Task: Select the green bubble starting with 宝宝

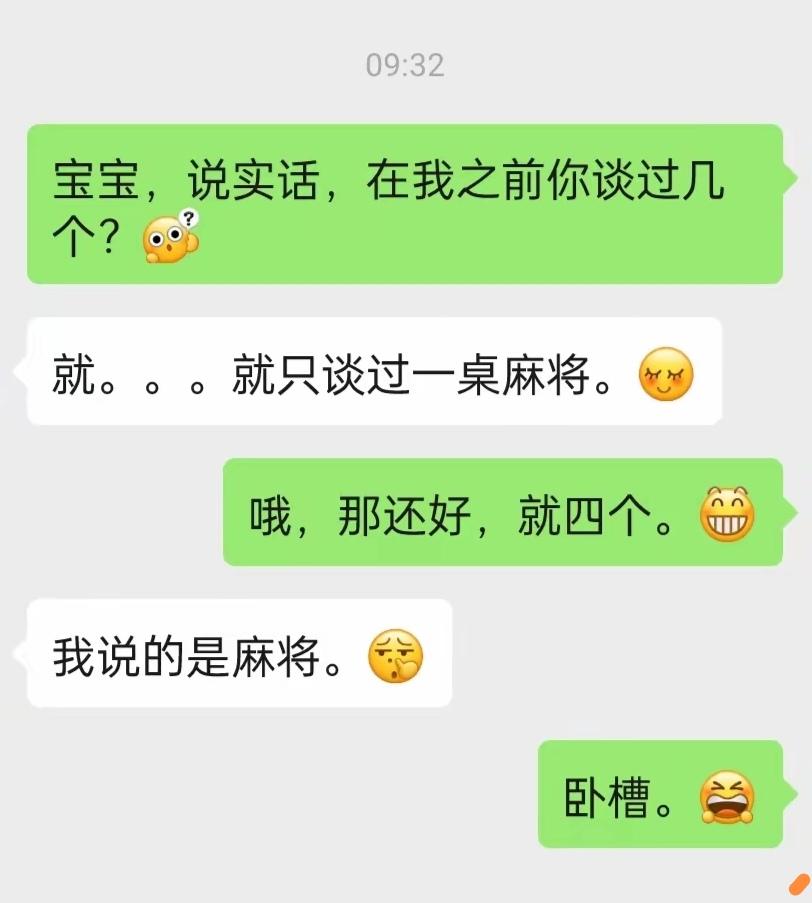Action: tap(400, 202)
